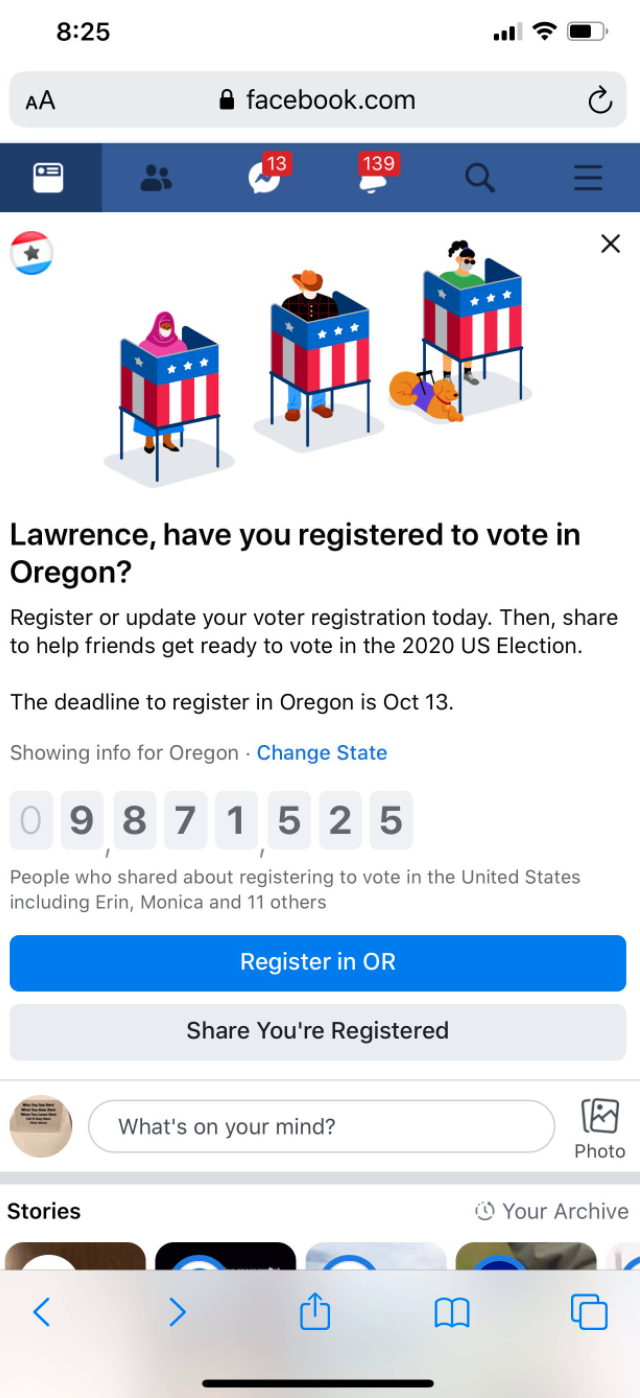
Task: Reload the page in Safari
Action: coord(599,100)
